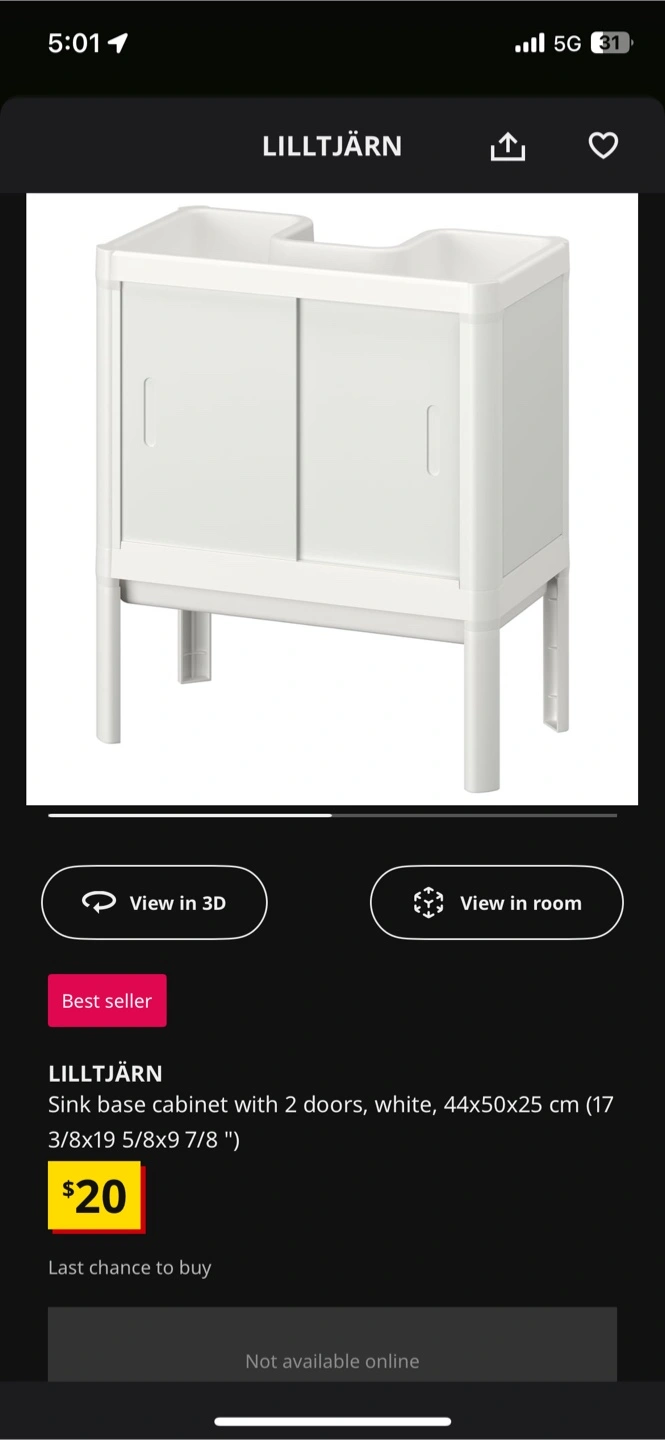Screen dimensions: 665x1440
Task: Enlarge the LILLTJÄRN cabinet product image
Action: coord(332,499)
